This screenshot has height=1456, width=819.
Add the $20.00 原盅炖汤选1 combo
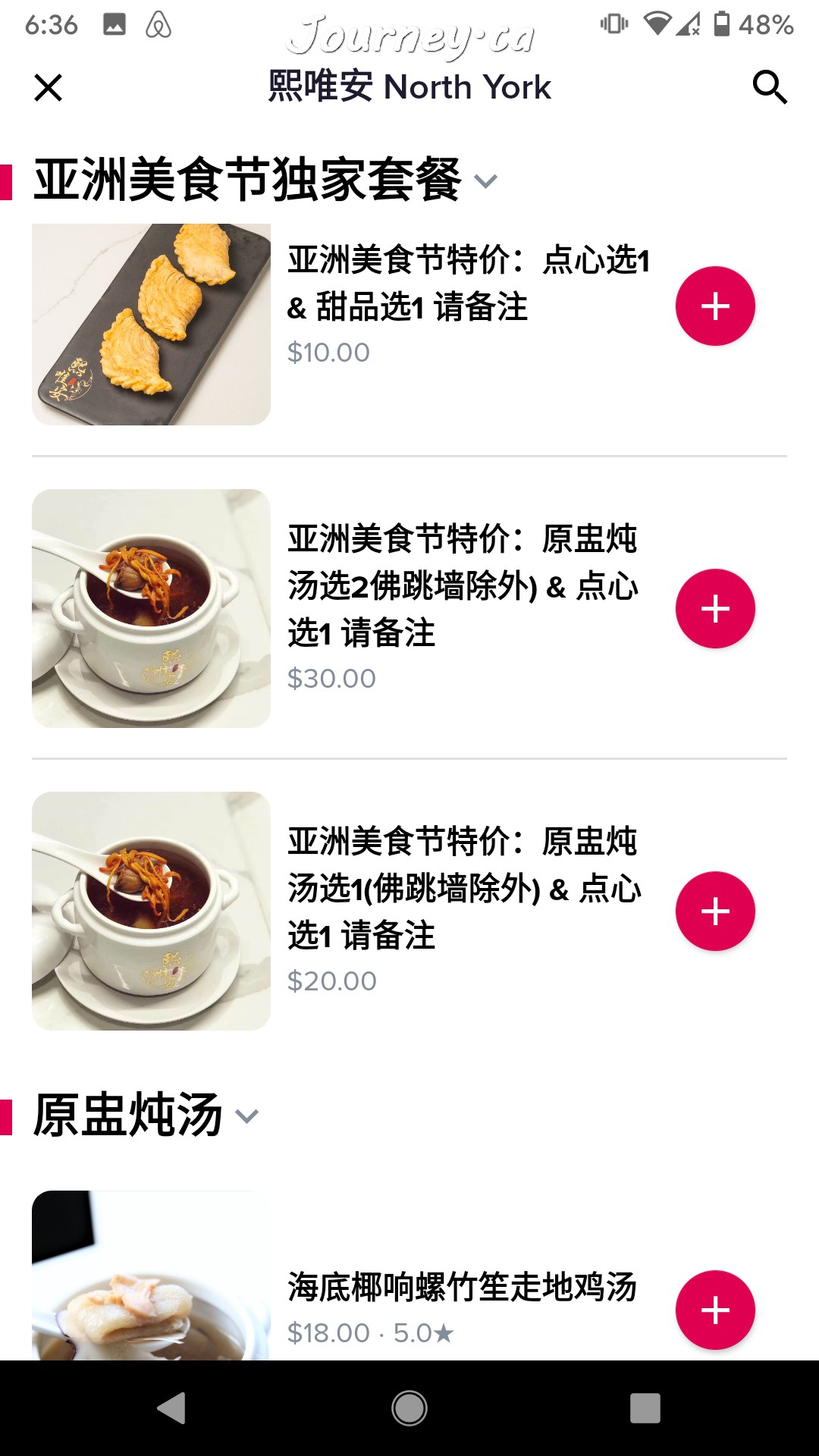pos(715,912)
